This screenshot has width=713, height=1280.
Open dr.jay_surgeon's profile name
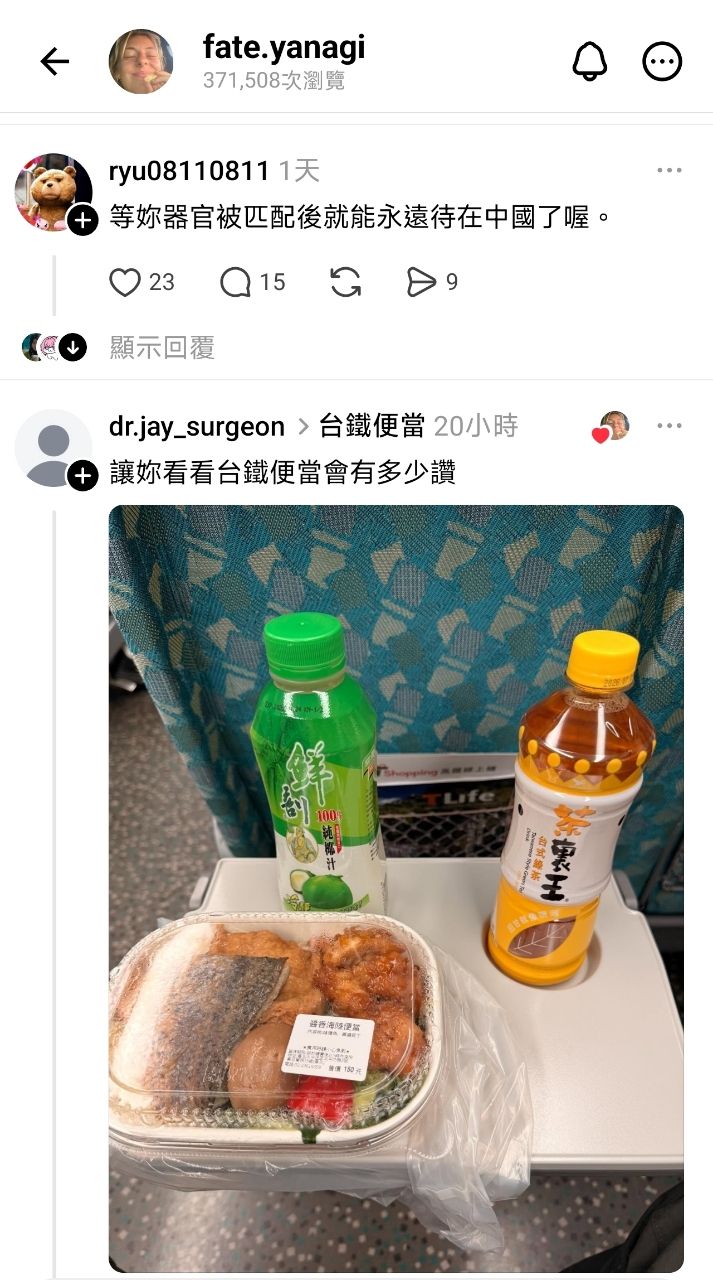click(x=197, y=427)
